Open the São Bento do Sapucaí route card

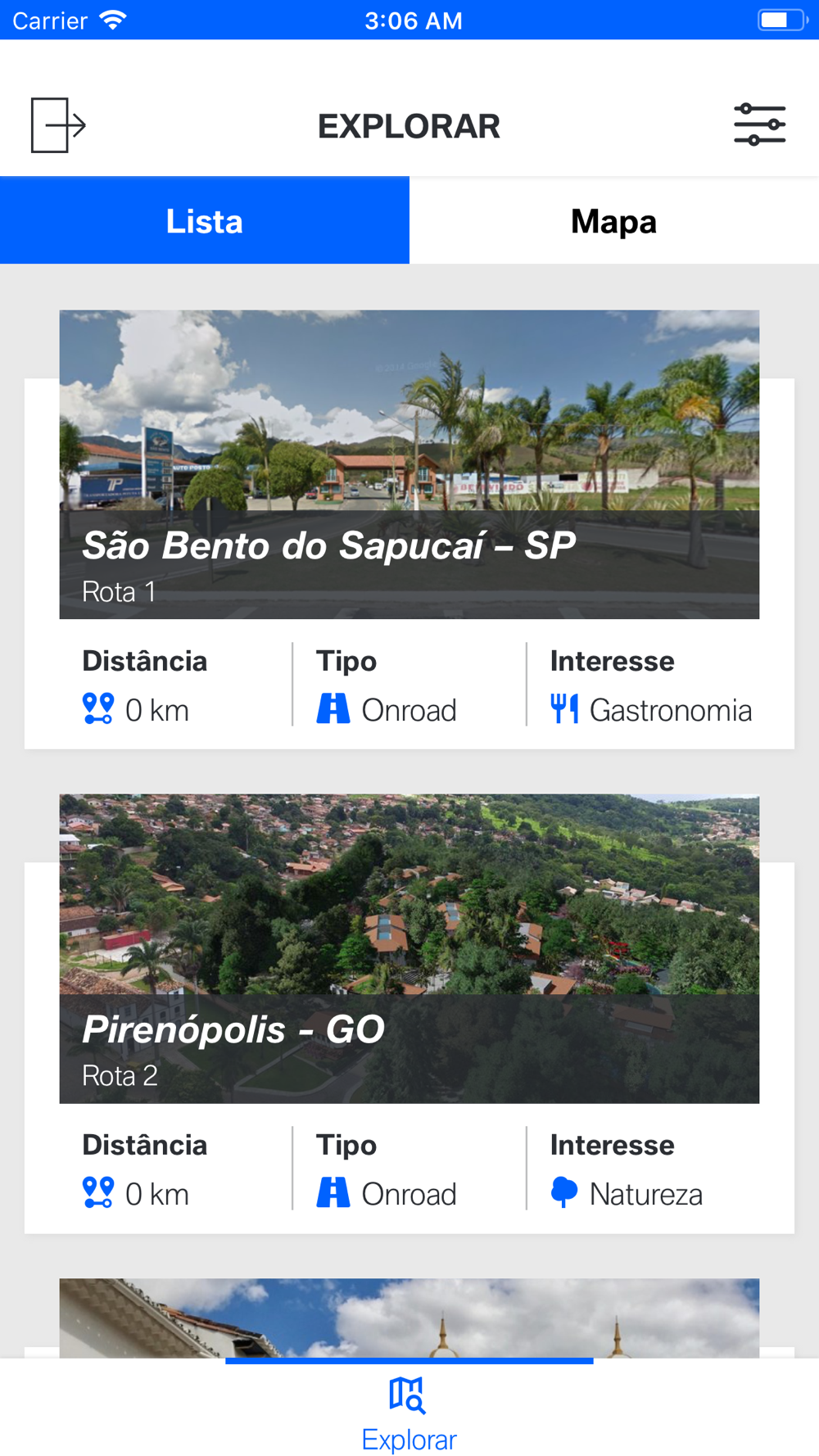point(409,529)
